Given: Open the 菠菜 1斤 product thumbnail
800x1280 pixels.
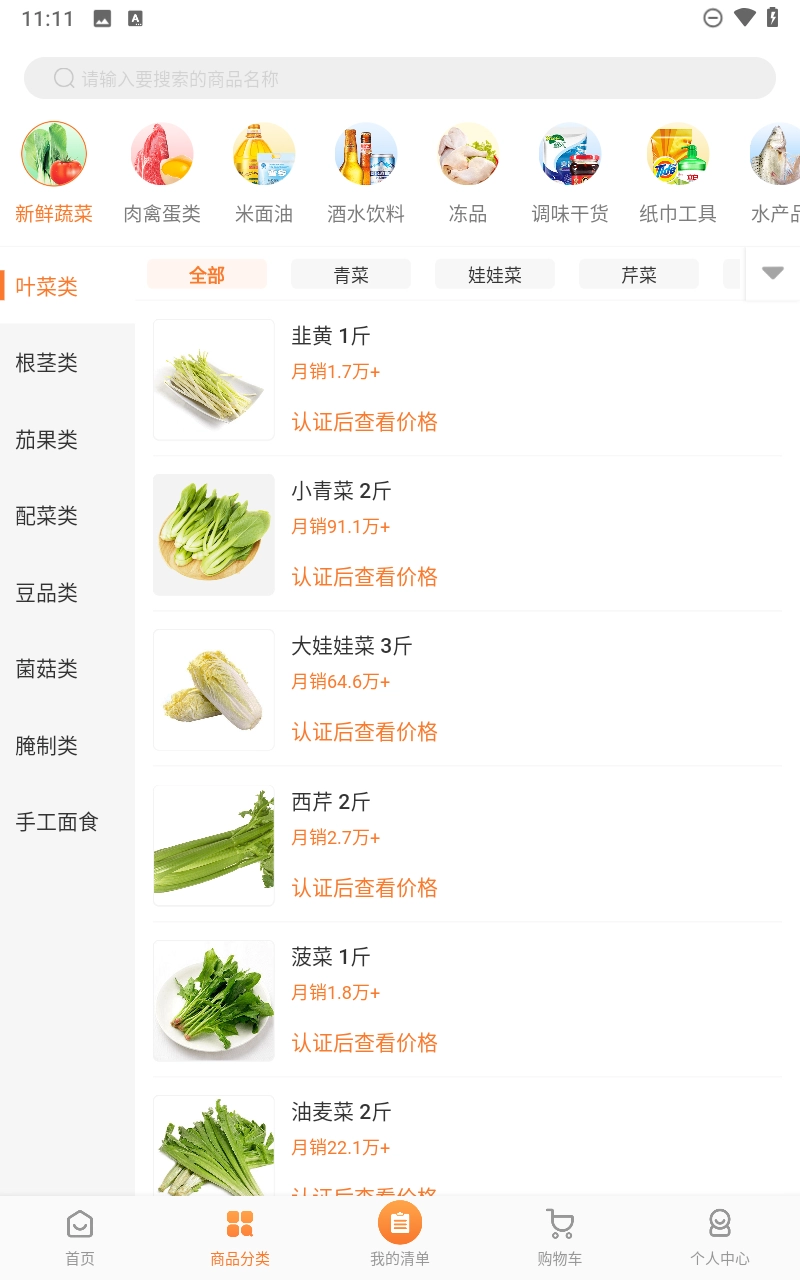Looking at the screenshot, I should (213, 1000).
